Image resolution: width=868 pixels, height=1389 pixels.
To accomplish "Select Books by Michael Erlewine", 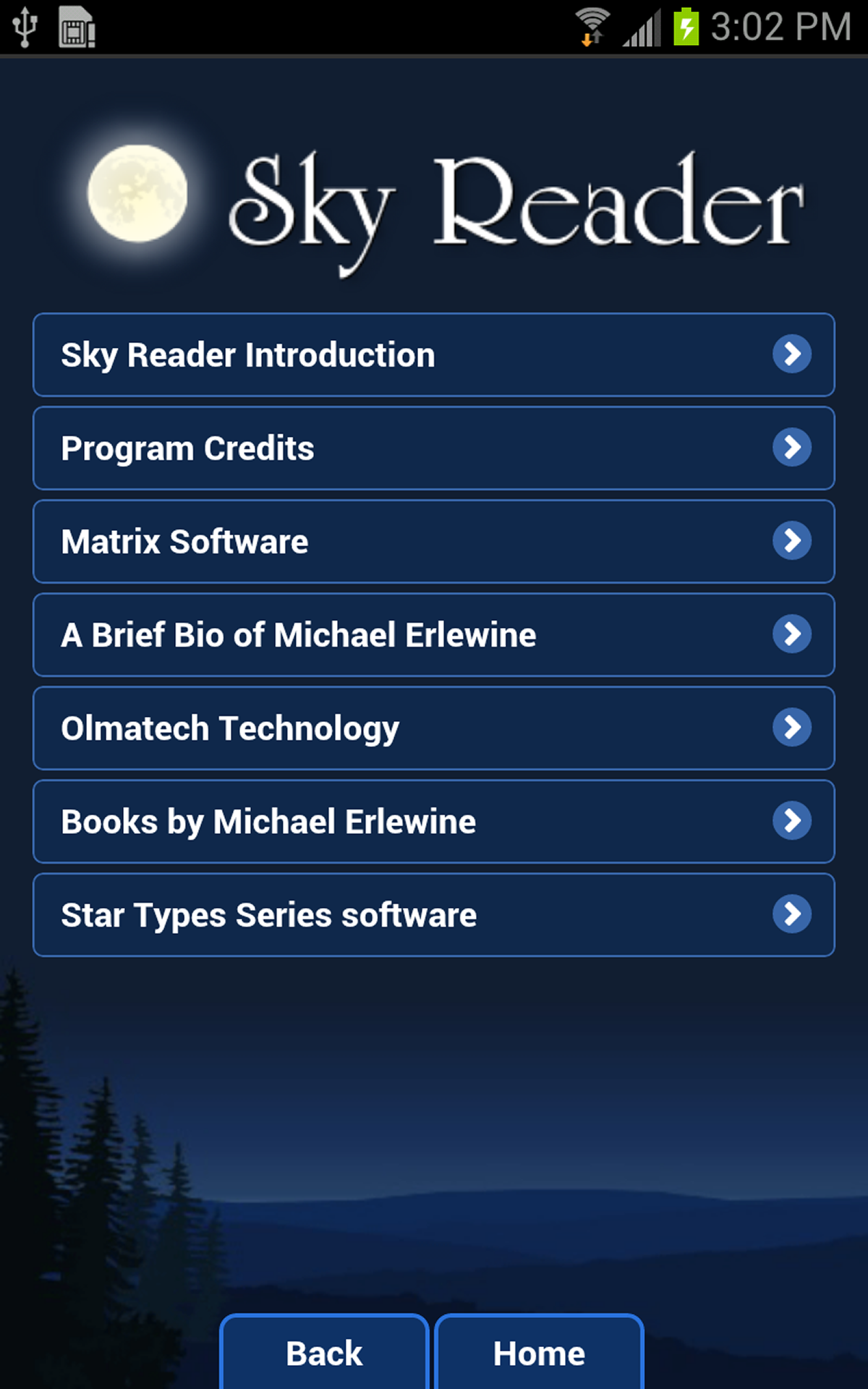I will (x=362, y=821).
